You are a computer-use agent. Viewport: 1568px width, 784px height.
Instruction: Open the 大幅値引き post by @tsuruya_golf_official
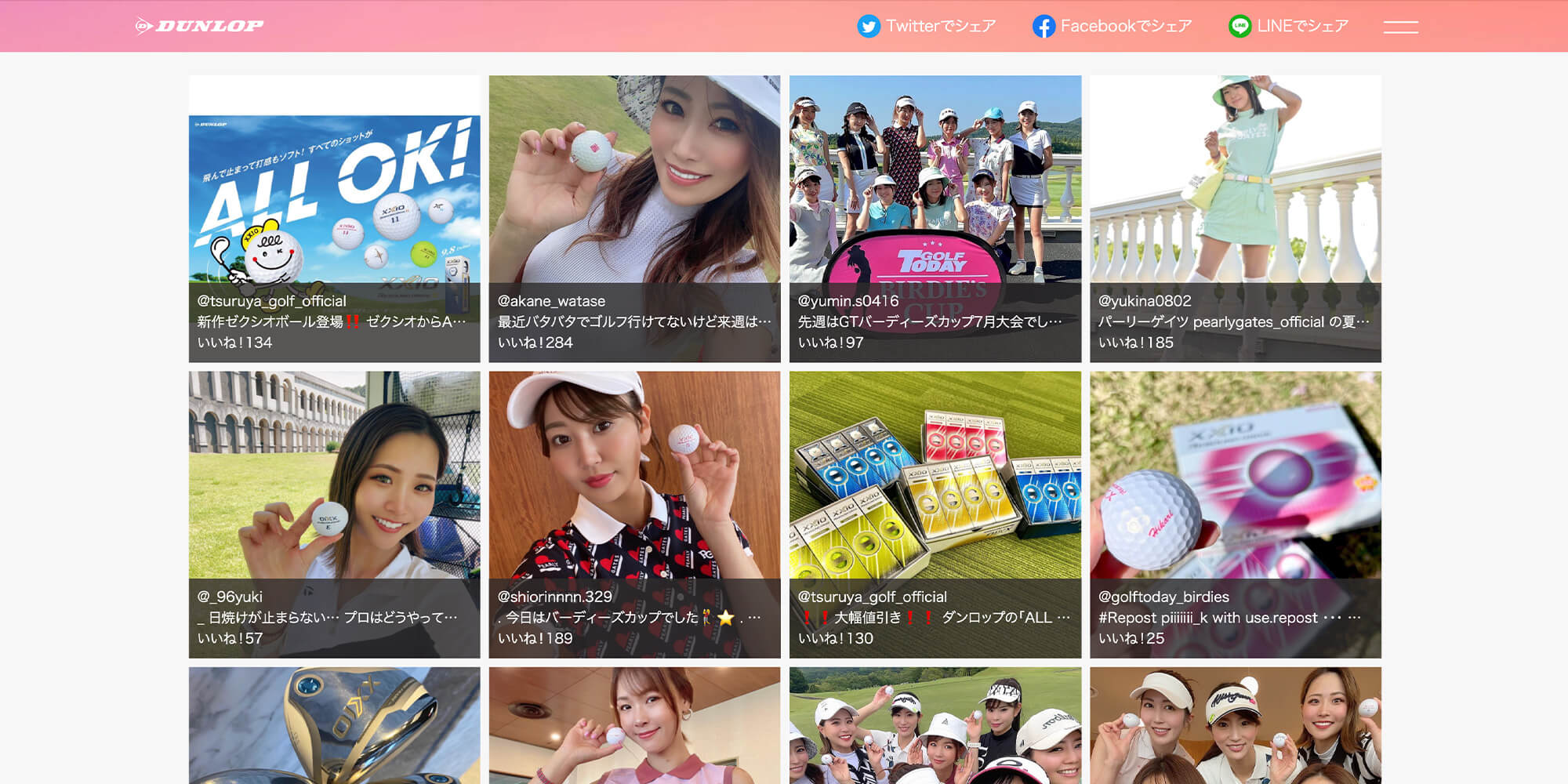(935, 514)
